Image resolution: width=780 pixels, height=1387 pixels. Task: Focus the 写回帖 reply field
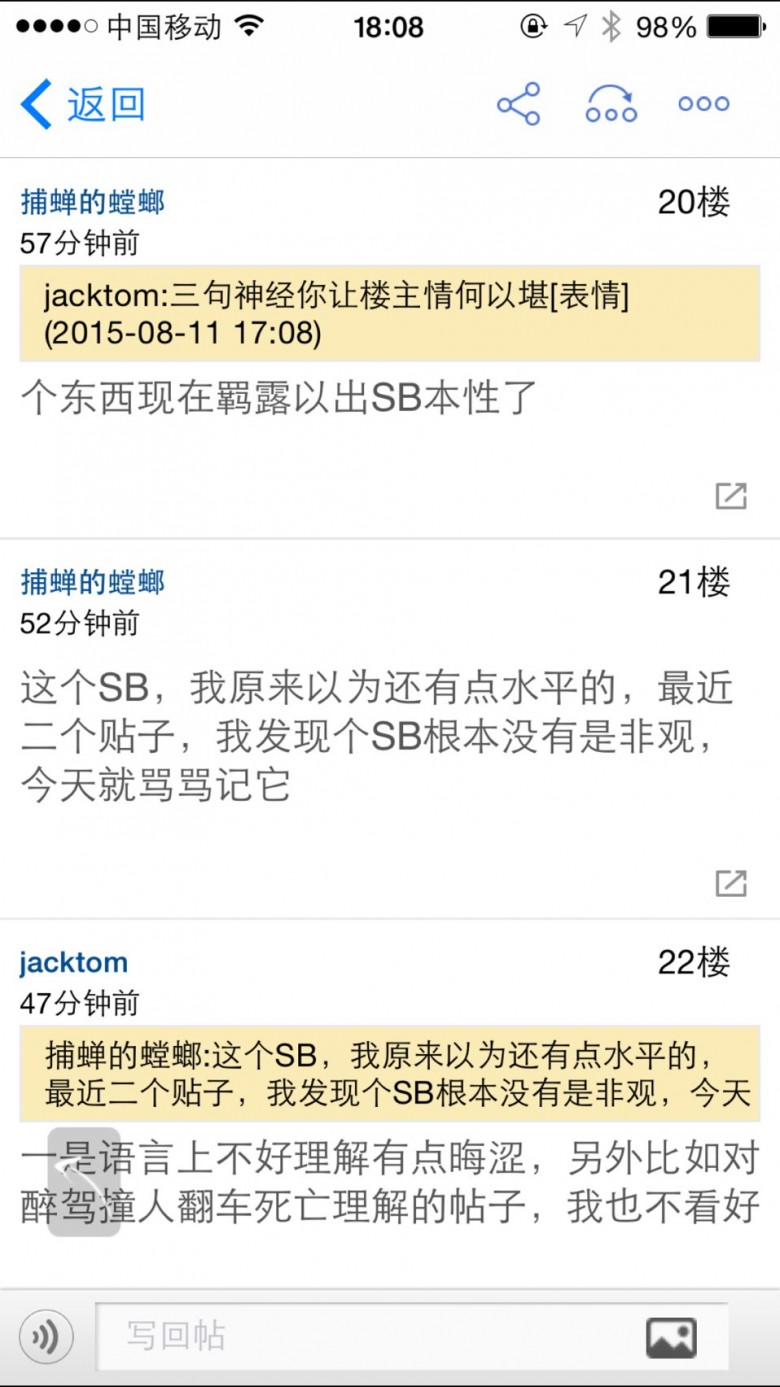point(412,1336)
